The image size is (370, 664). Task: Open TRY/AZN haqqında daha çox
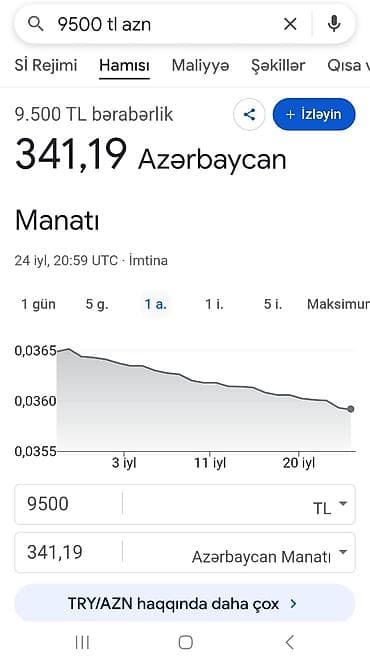[185, 603]
